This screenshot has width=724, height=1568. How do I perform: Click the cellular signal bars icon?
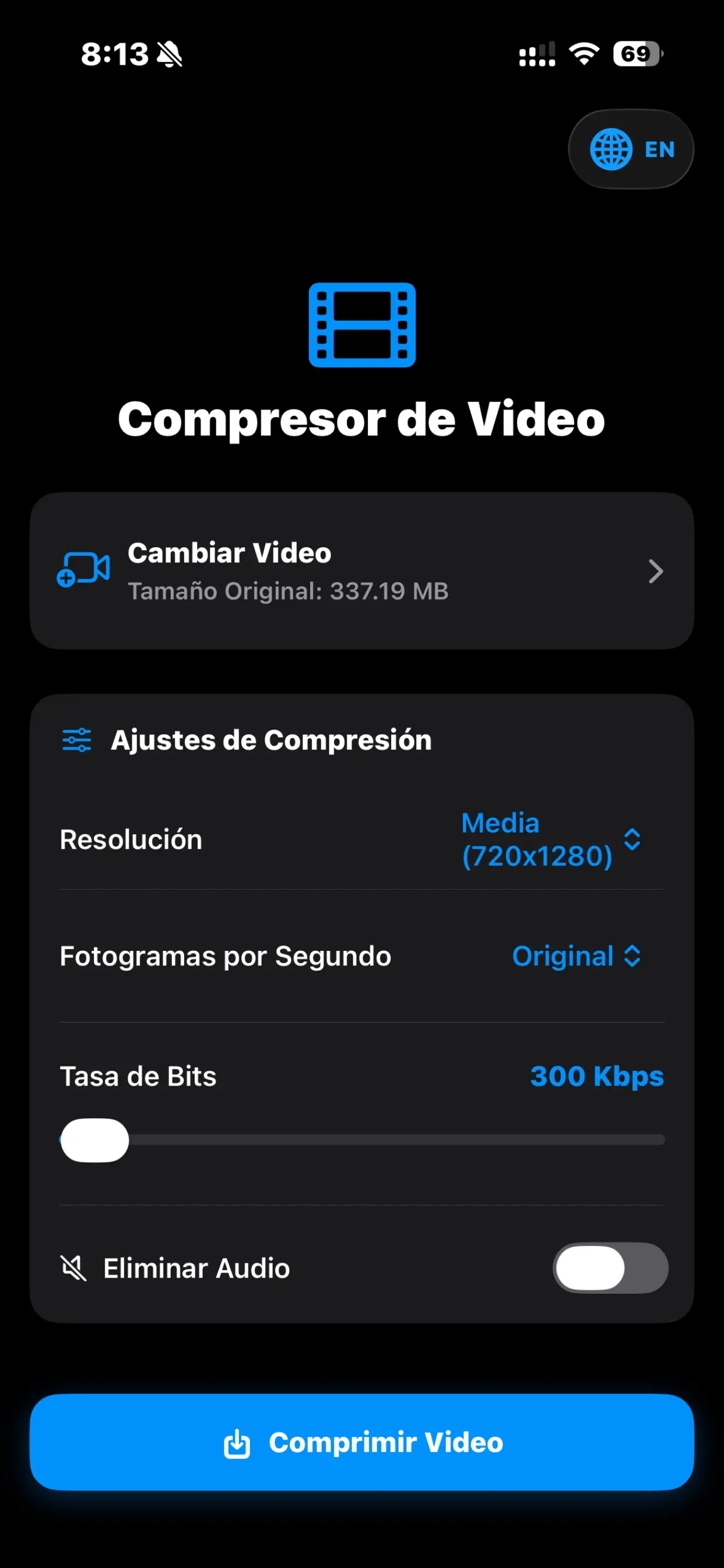pyautogui.click(x=537, y=54)
